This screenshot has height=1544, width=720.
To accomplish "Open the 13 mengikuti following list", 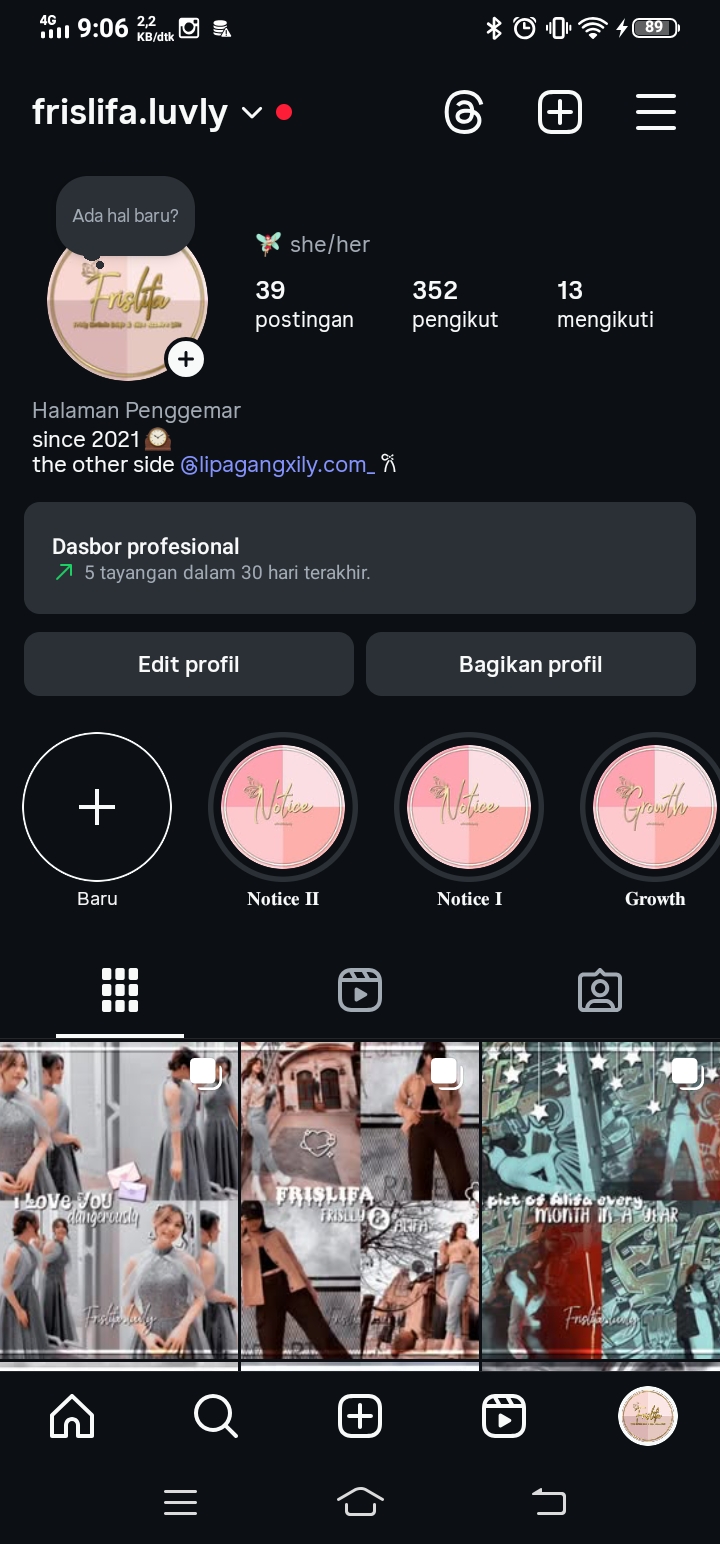I will pyautogui.click(x=605, y=304).
